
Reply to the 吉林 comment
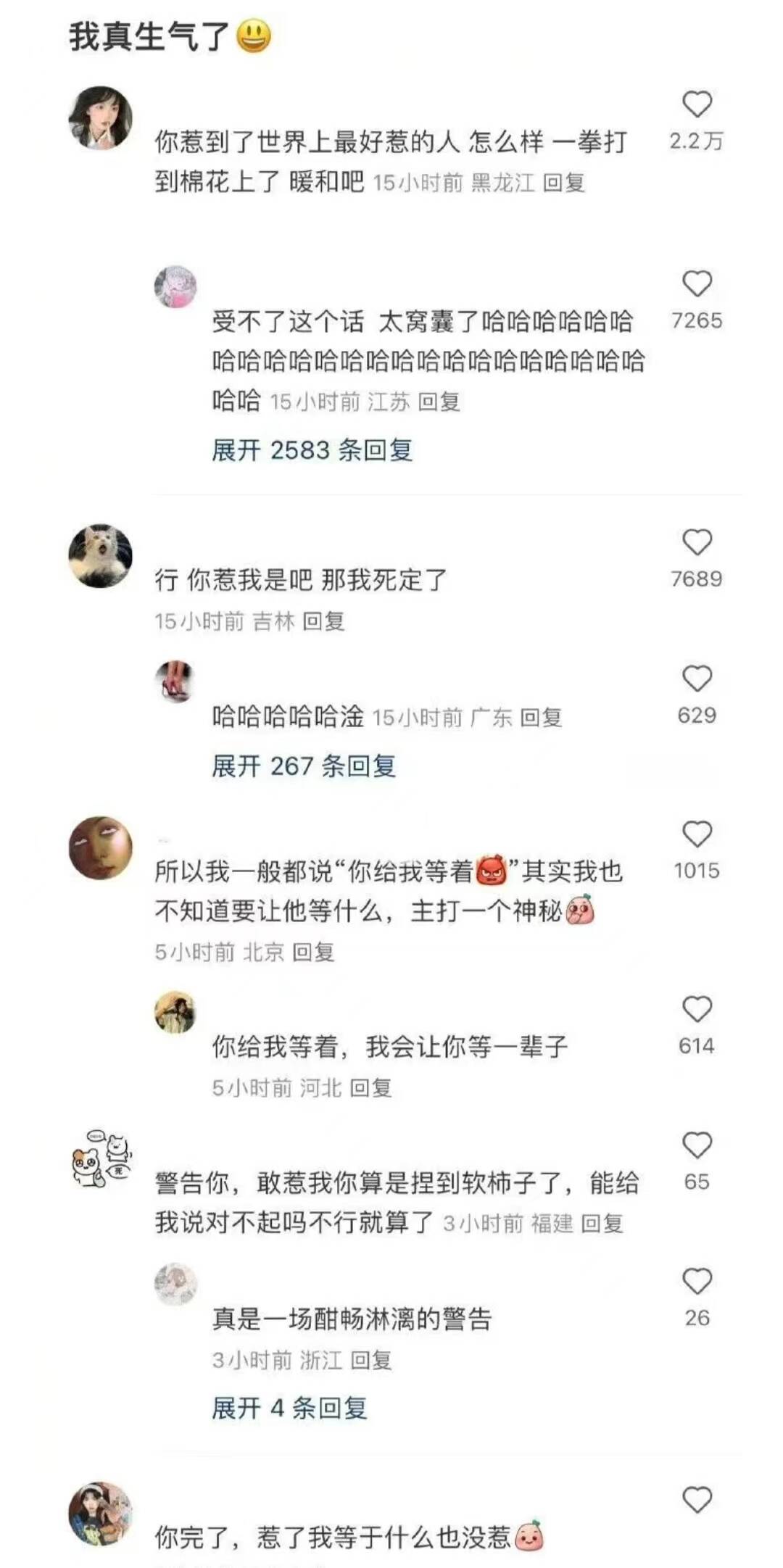pyautogui.click(x=323, y=621)
